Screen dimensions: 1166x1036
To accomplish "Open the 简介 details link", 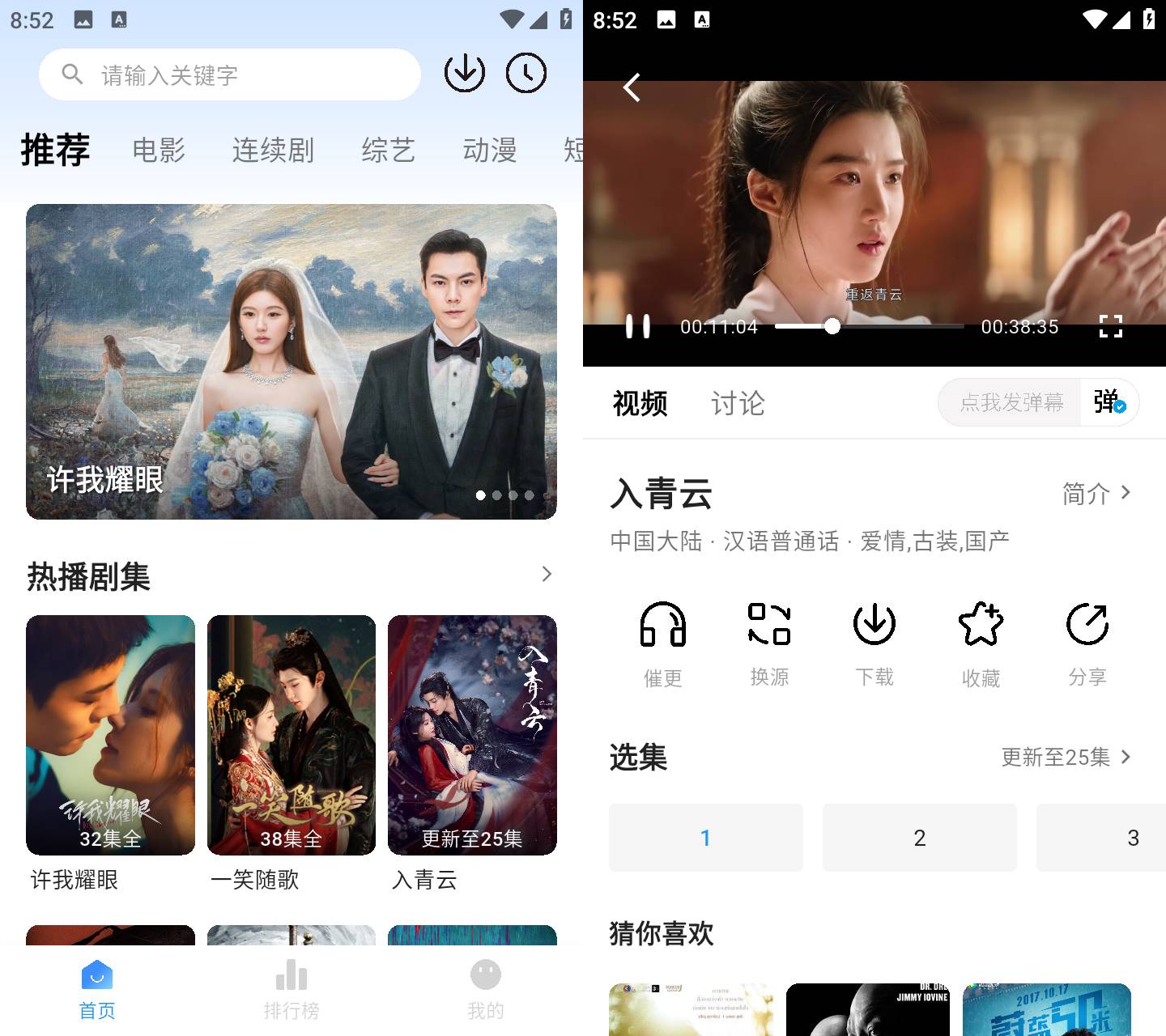I will click(1096, 493).
